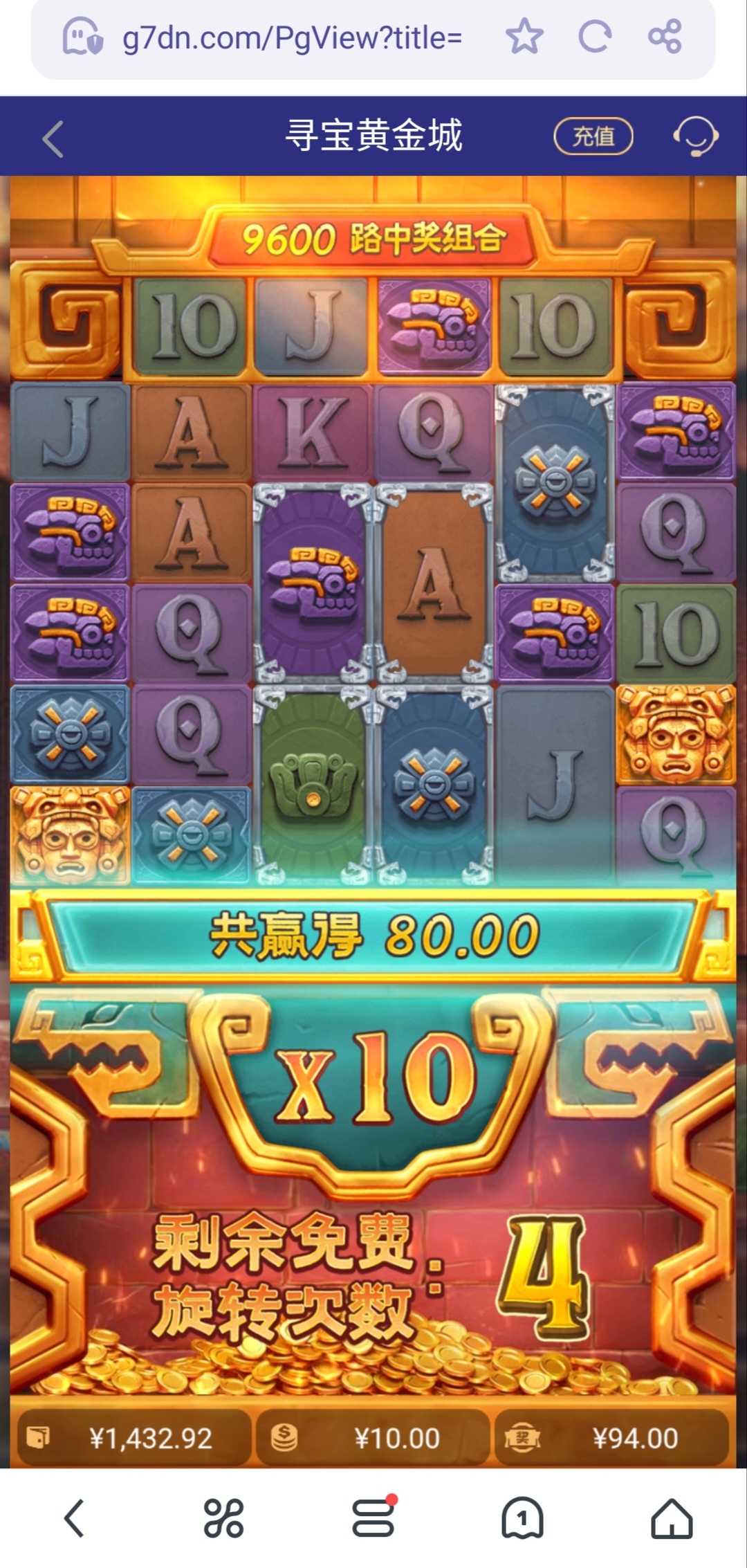Open customer service headset icon
Screen dimensions: 747x1568
[x=696, y=136]
